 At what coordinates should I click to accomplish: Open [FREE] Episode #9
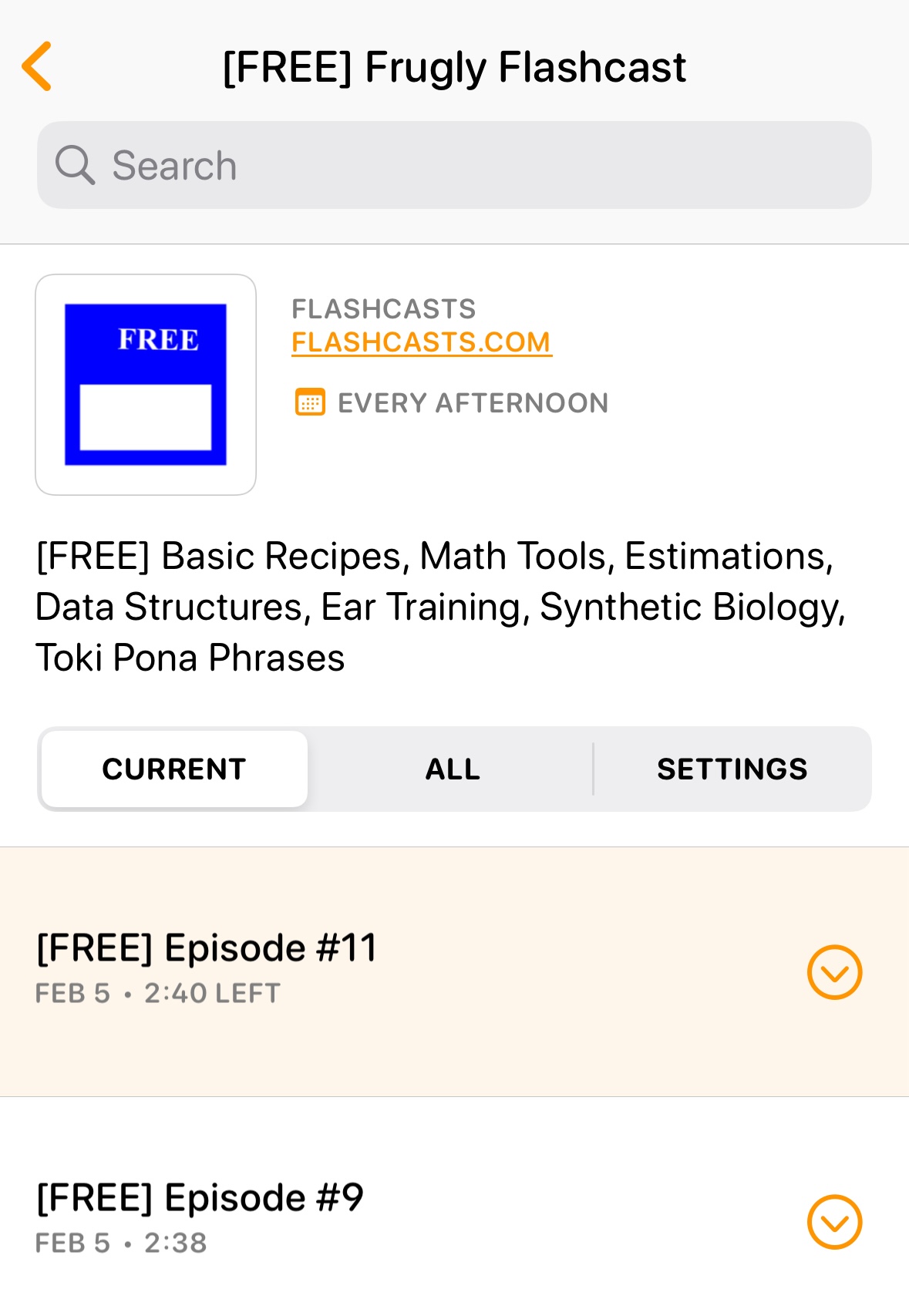(x=200, y=1198)
